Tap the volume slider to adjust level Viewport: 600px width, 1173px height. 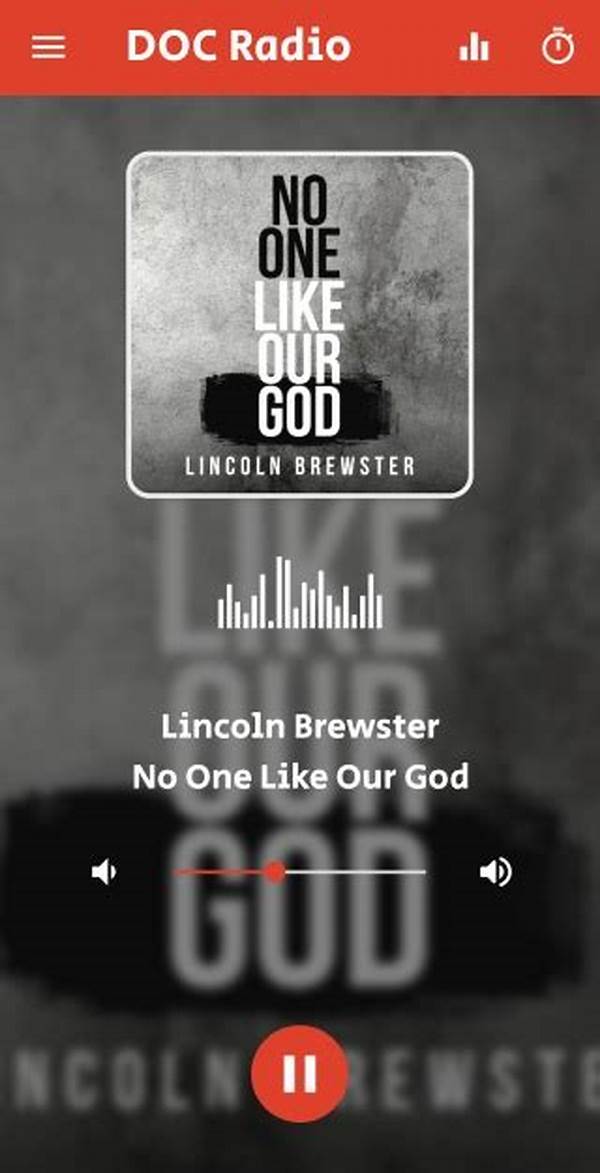[300, 872]
